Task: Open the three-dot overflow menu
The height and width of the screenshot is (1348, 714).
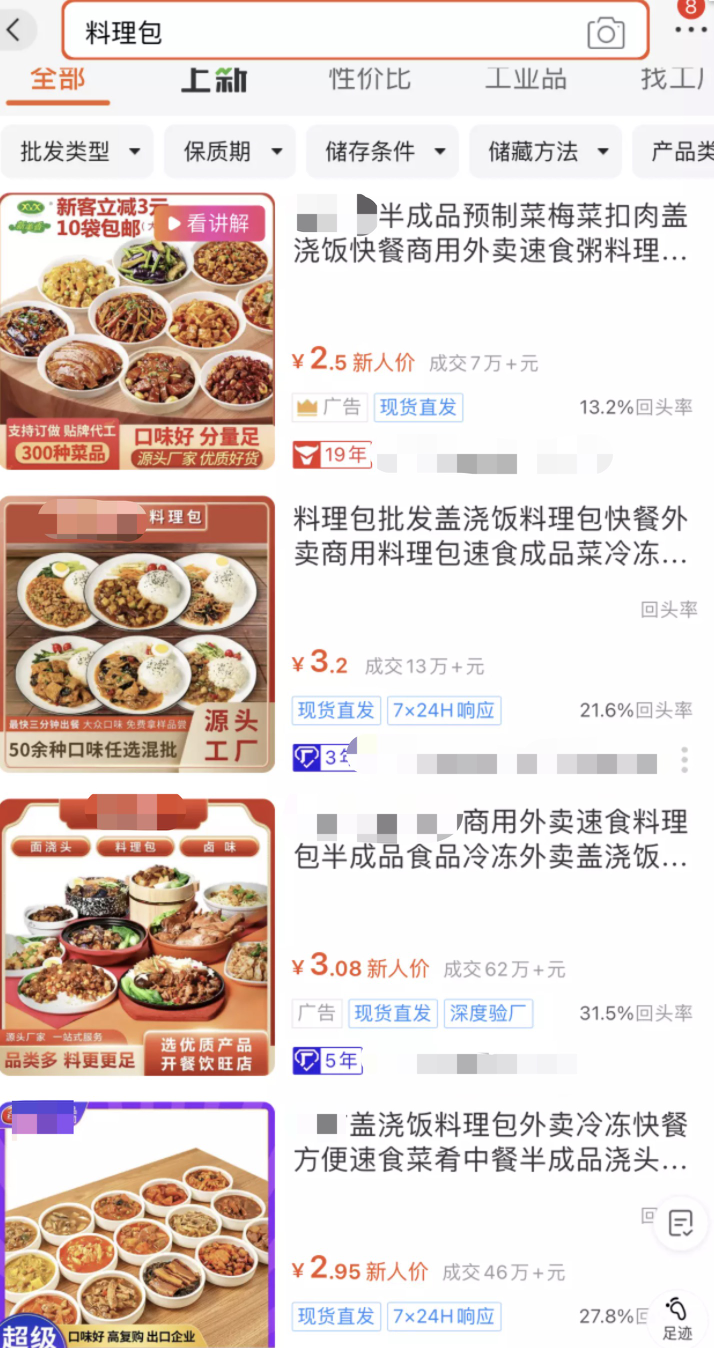Action: tap(690, 28)
